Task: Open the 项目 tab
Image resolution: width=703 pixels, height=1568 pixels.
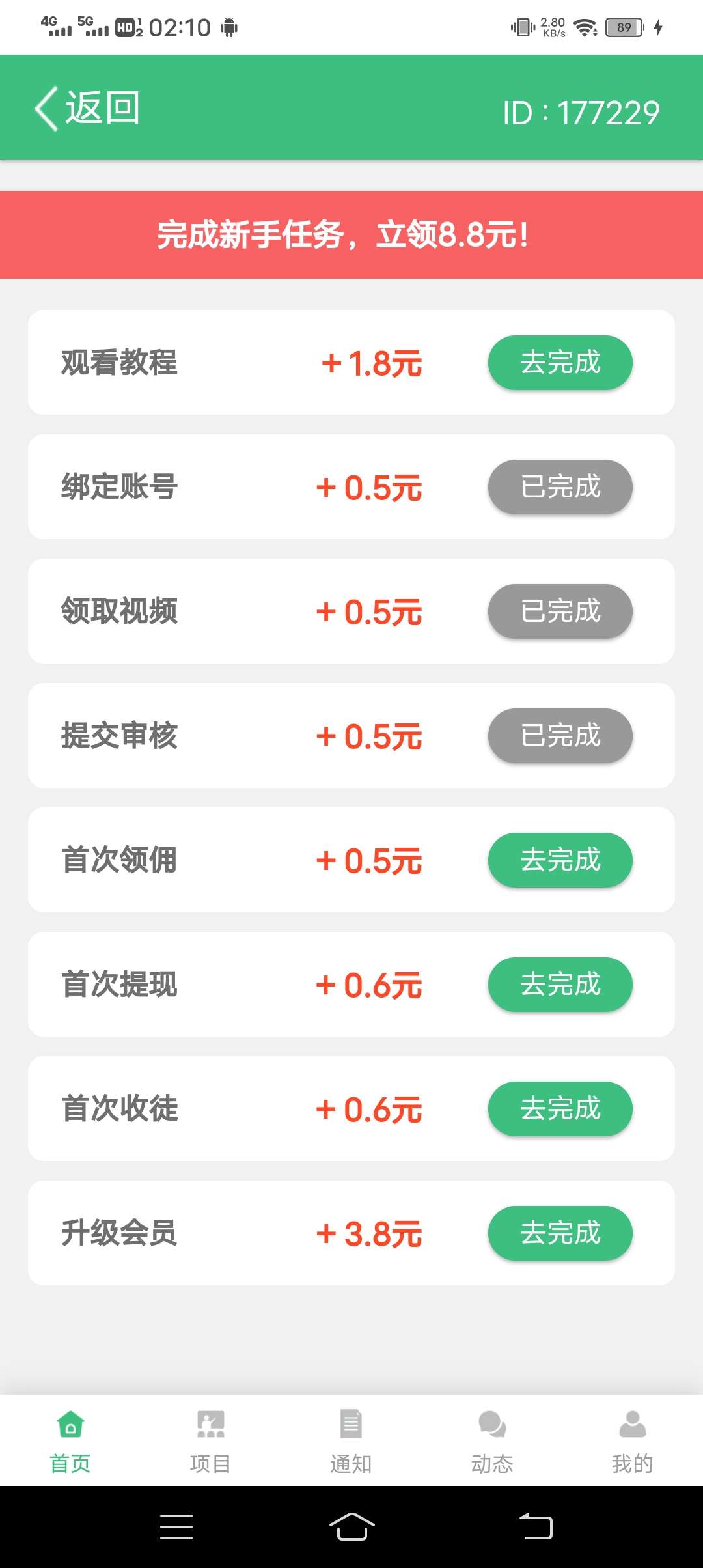Action: (x=211, y=1441)
